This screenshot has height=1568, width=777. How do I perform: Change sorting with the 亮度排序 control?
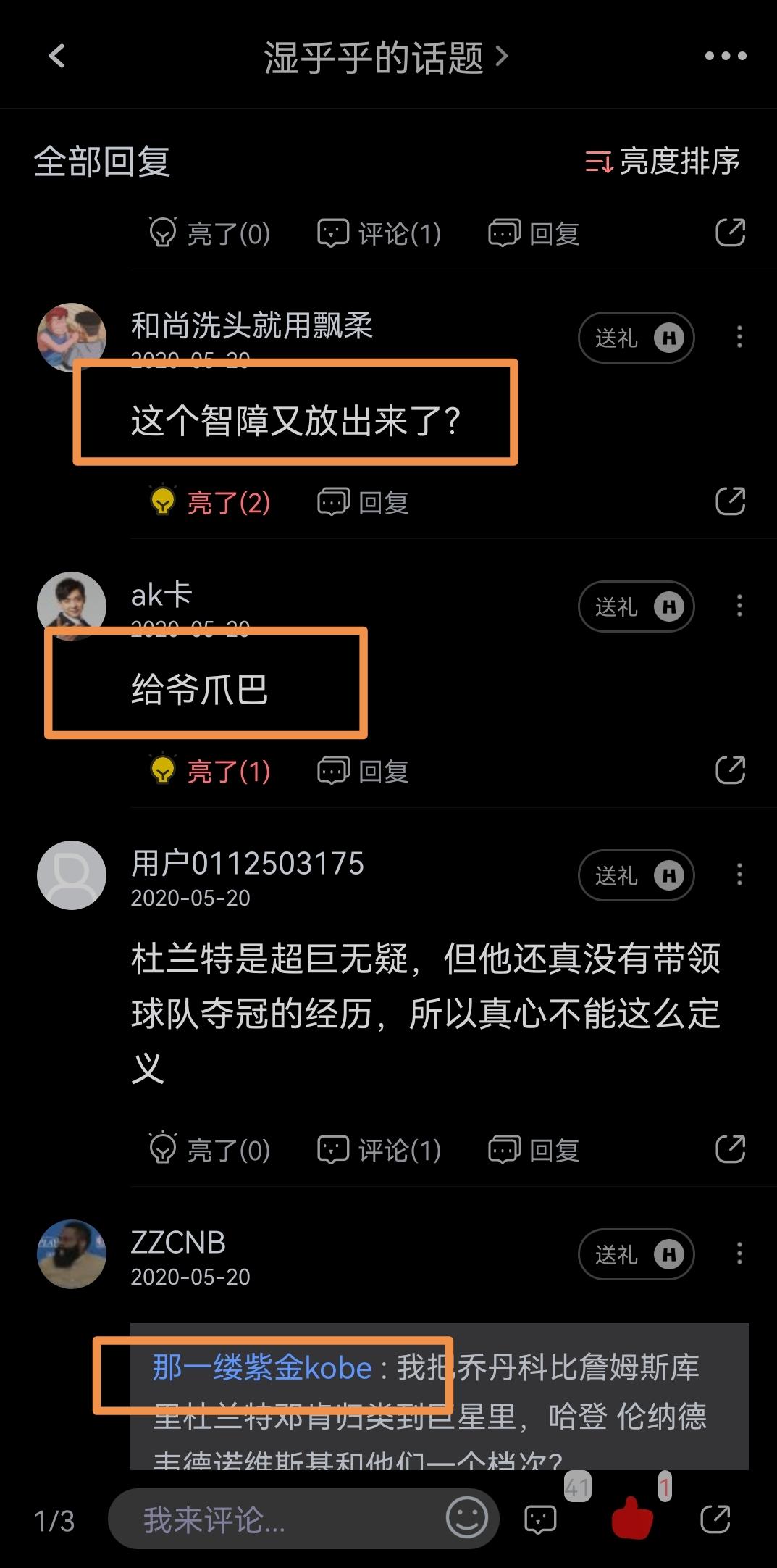click(x=663, y=162)
